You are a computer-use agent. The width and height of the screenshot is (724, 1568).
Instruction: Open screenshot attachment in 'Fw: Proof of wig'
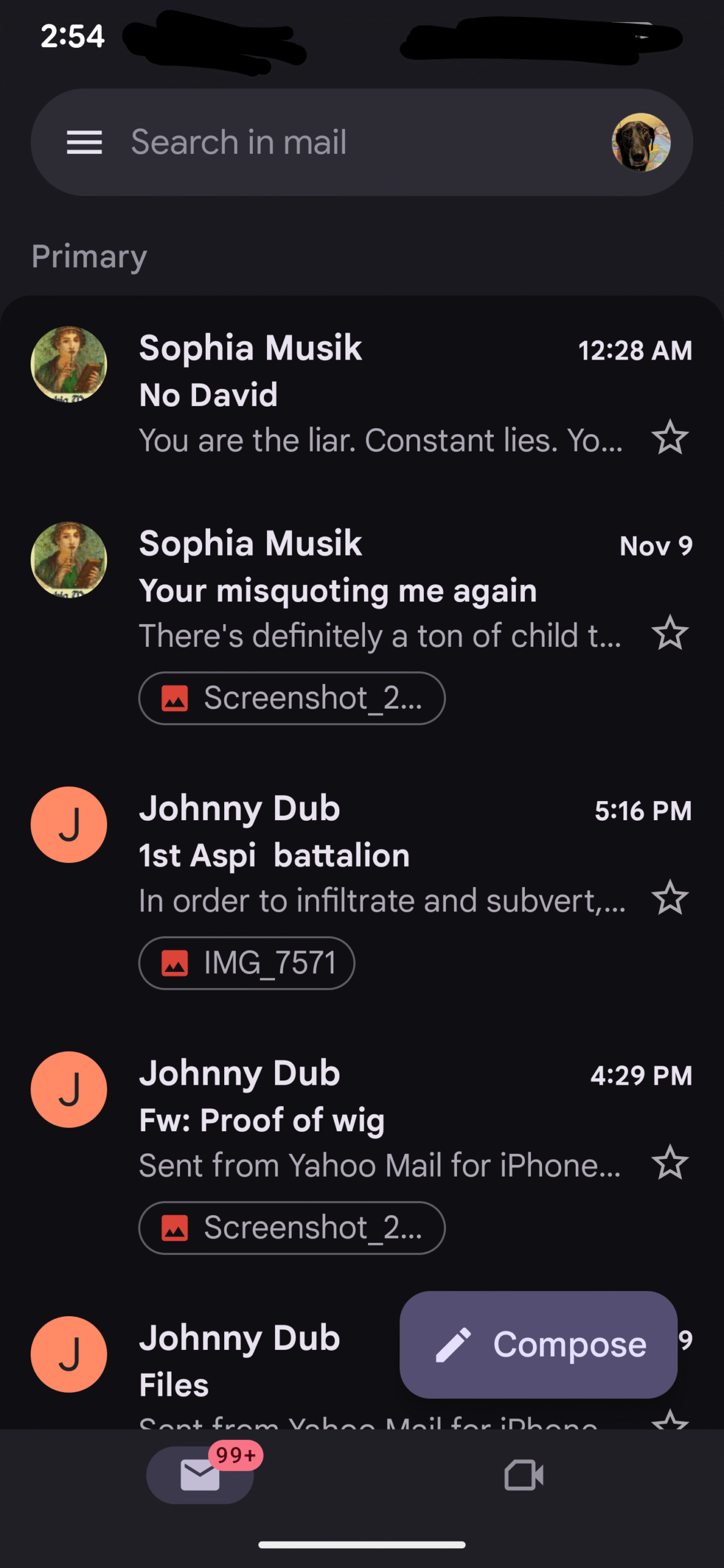292,1227
